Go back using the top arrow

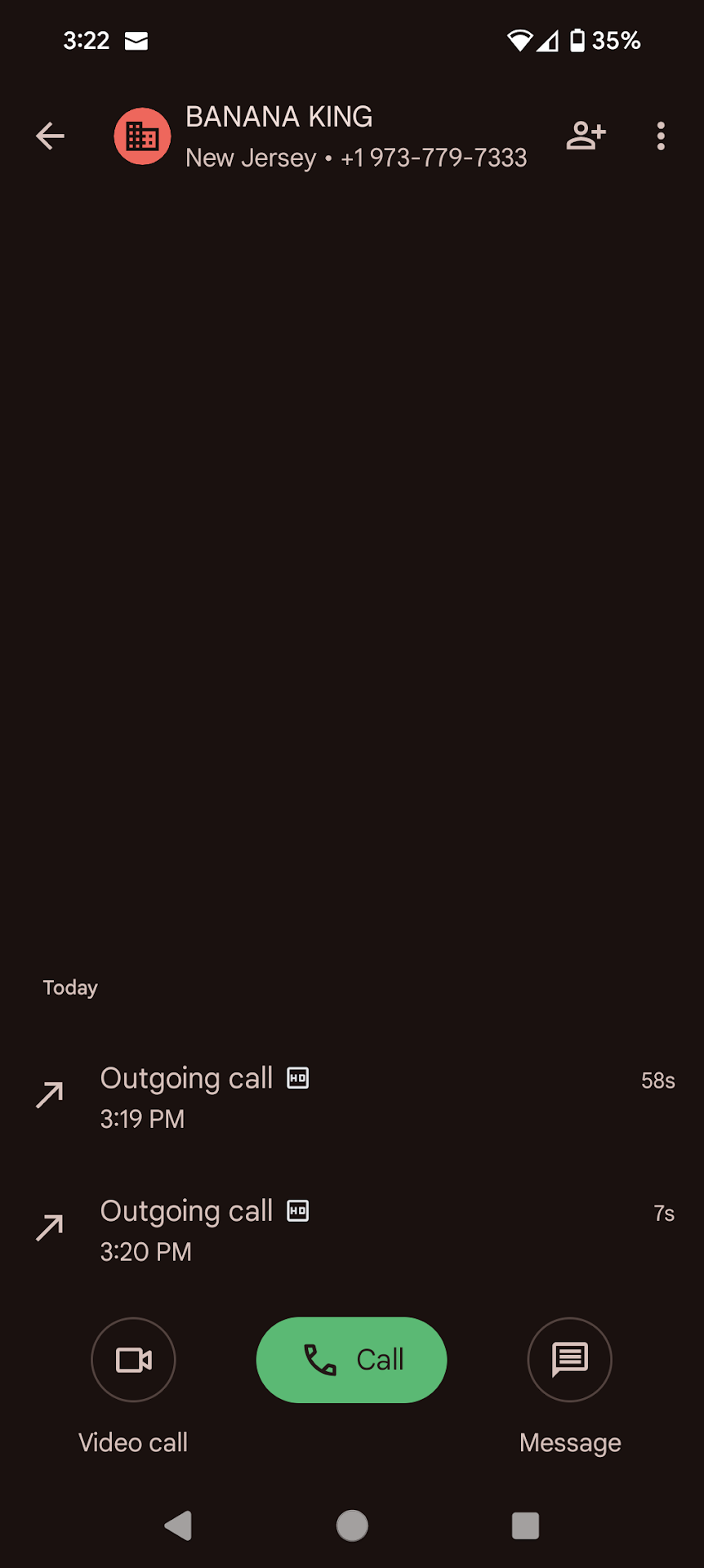tap(50, 136)
